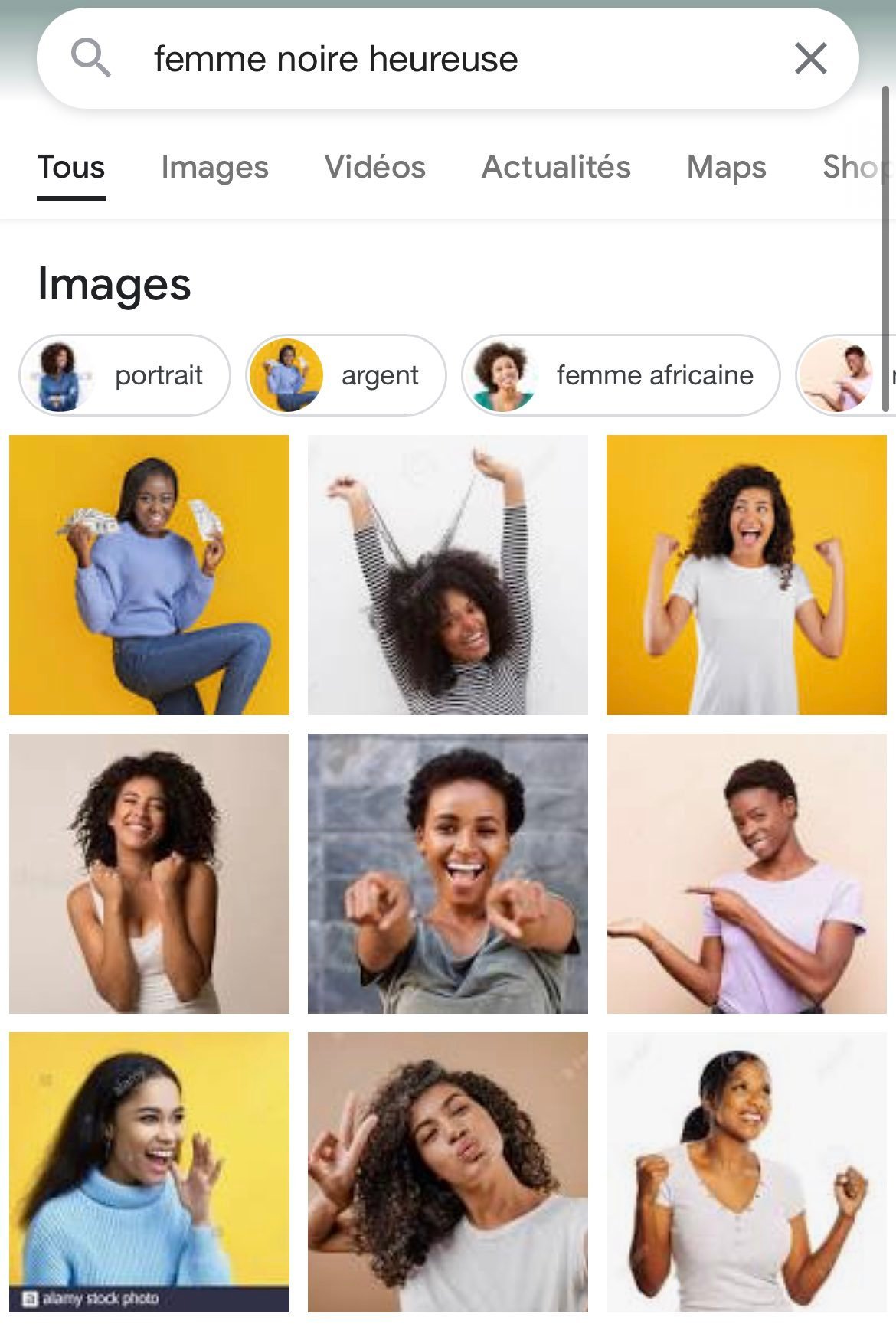
Task: Switch to the Vidéos tab
Action: click(374, 167)
